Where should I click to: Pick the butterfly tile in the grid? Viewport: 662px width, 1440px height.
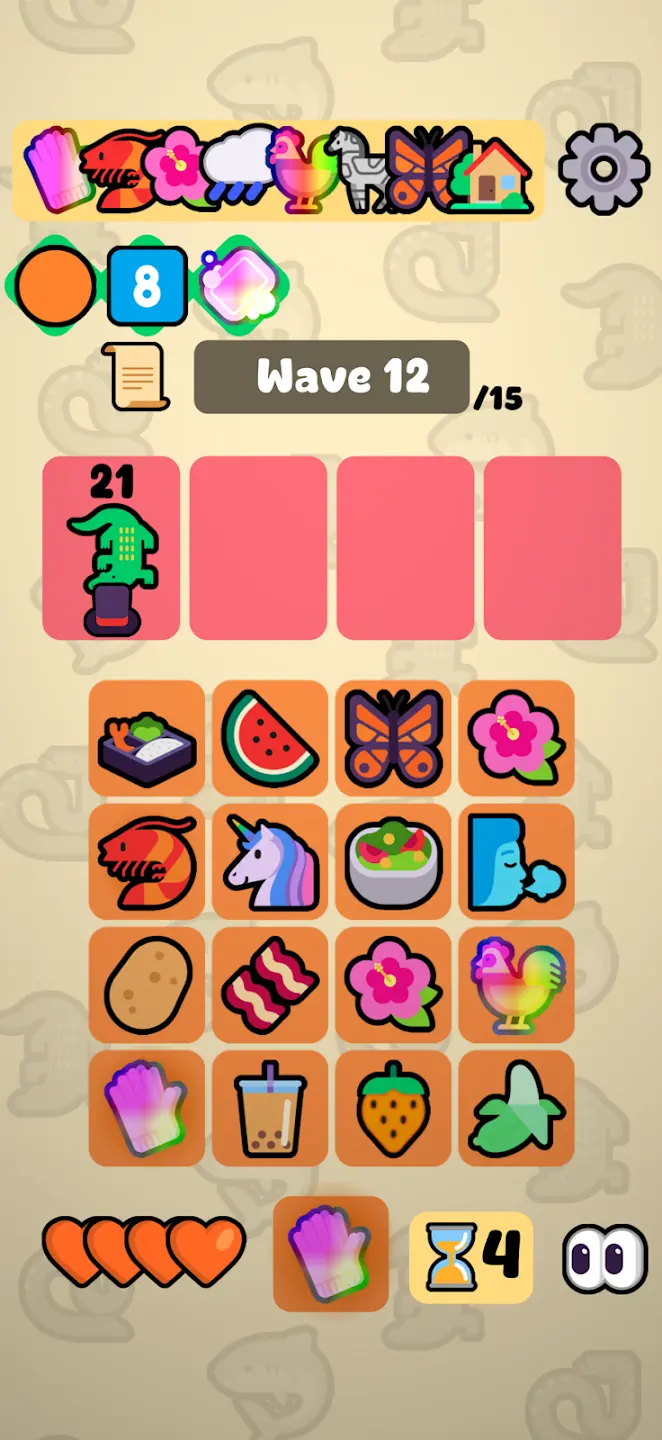(393, 738)
